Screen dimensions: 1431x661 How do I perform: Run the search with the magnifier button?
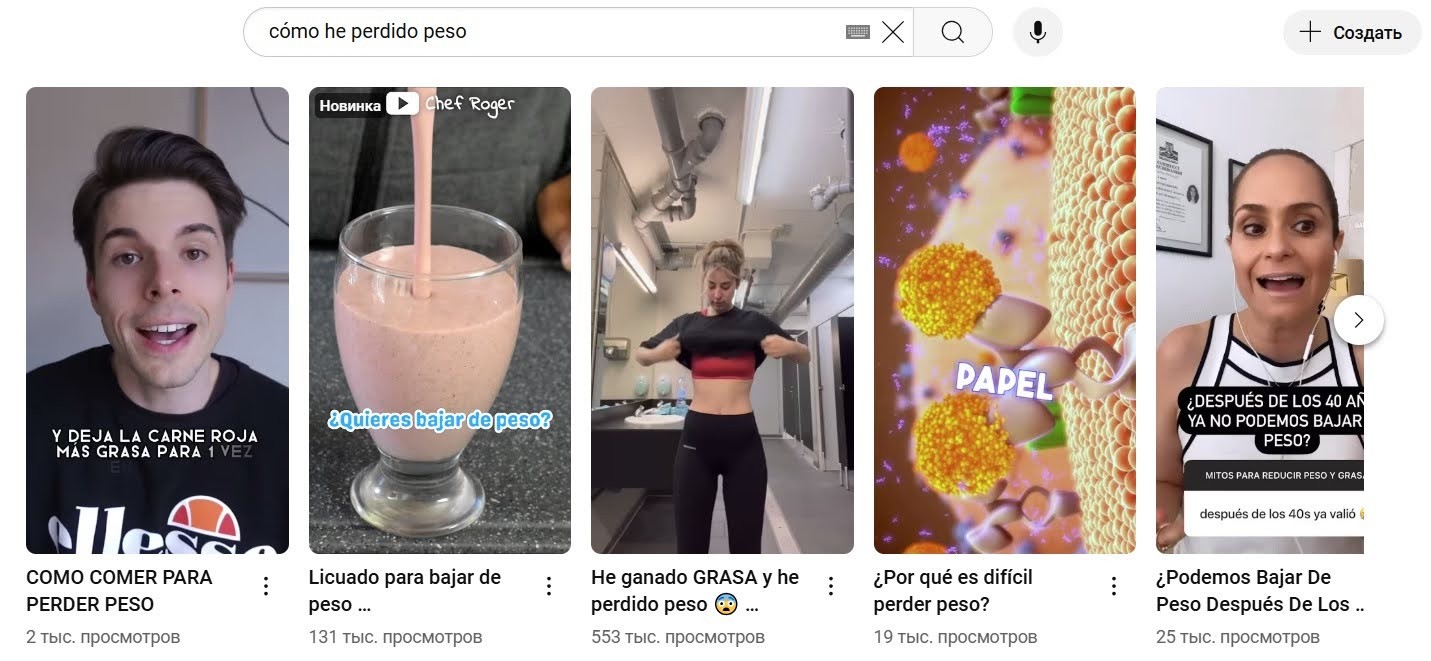952,32
